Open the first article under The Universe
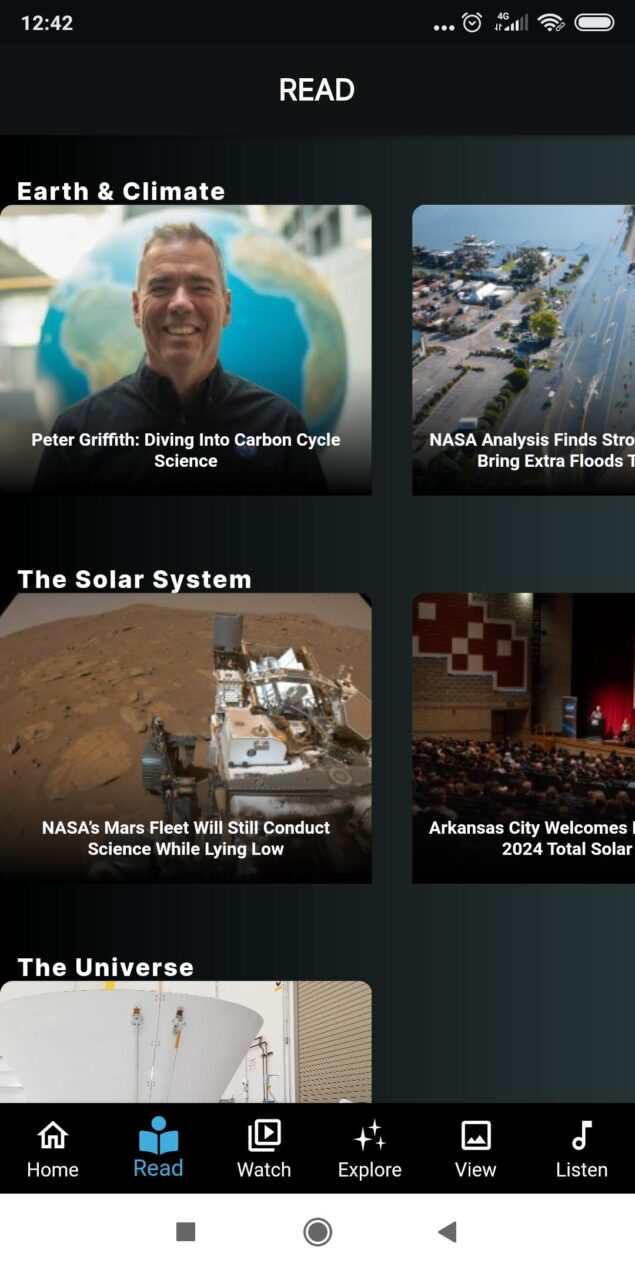 (x=186, y=1042)
